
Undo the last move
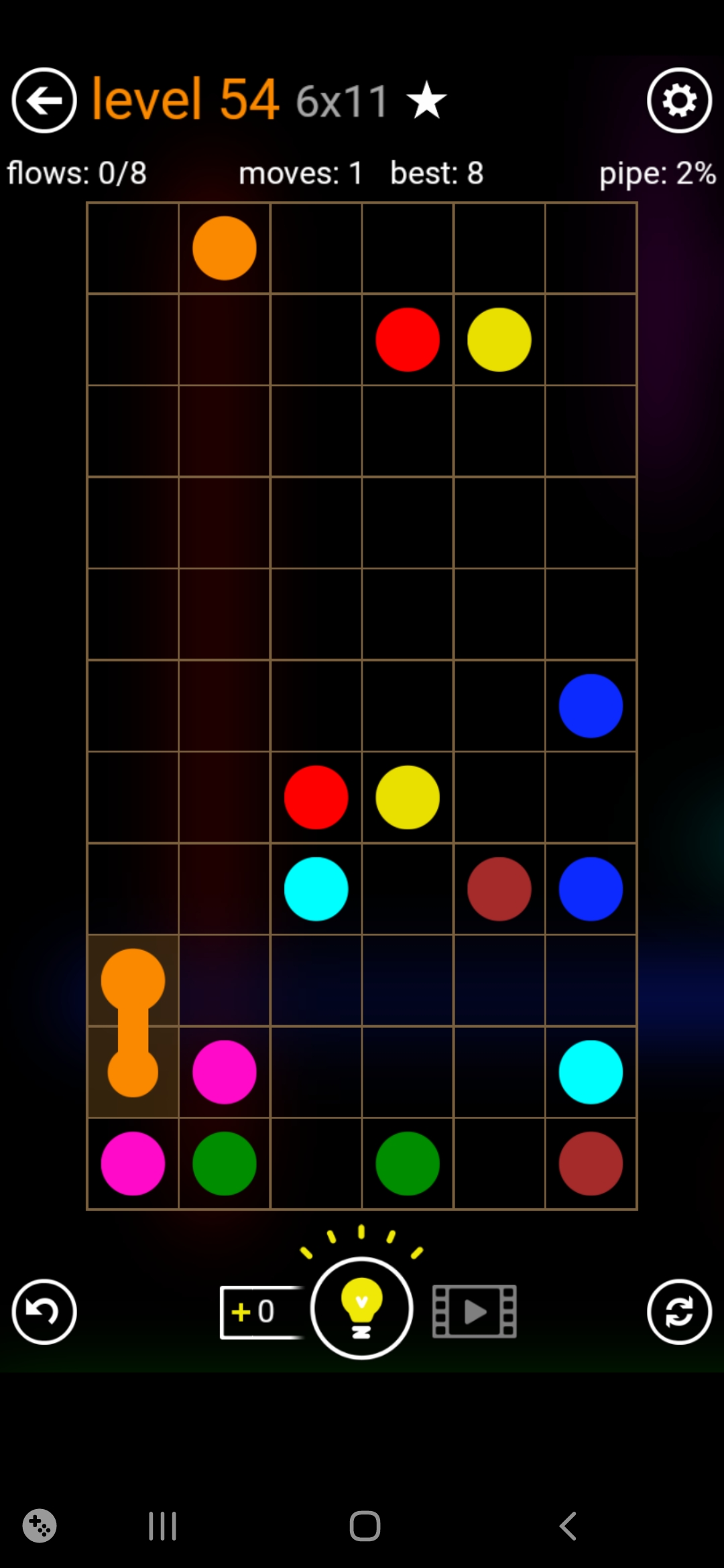[44, 1311]
